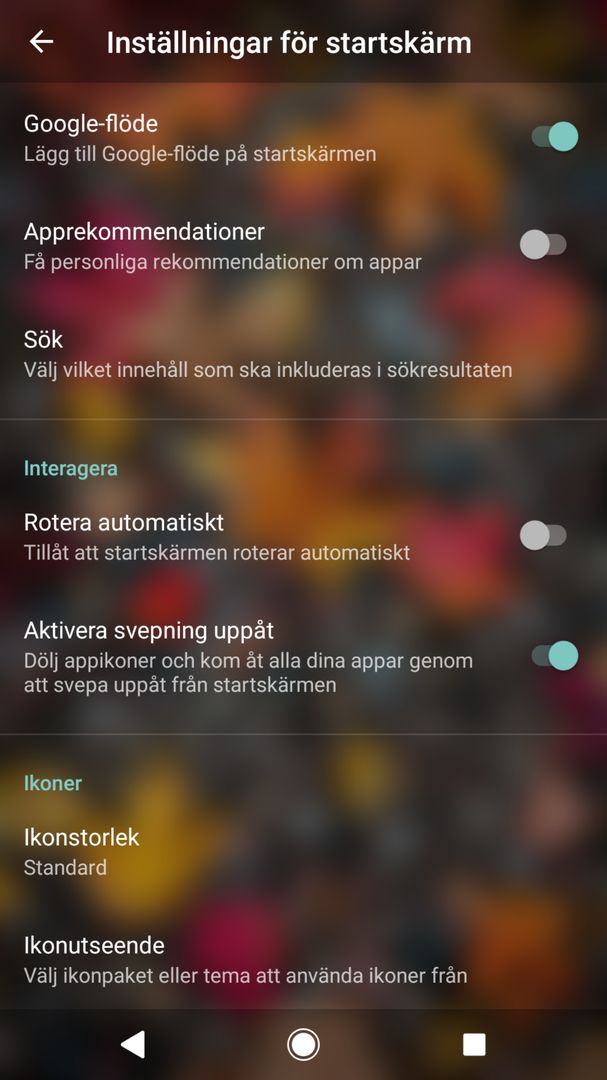Tap the system home button

pos(303,1044)
